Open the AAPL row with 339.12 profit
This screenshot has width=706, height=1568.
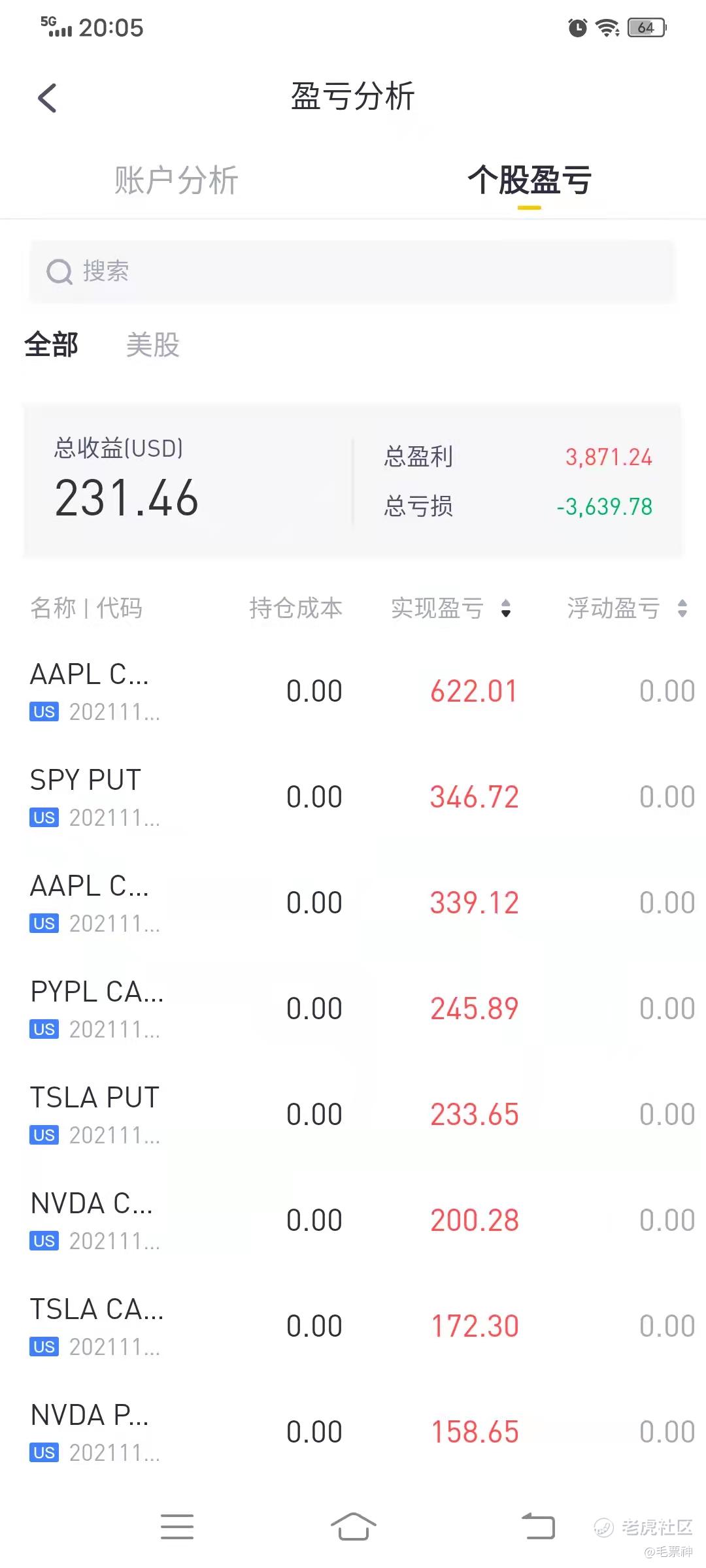click(x=353, y=903)
